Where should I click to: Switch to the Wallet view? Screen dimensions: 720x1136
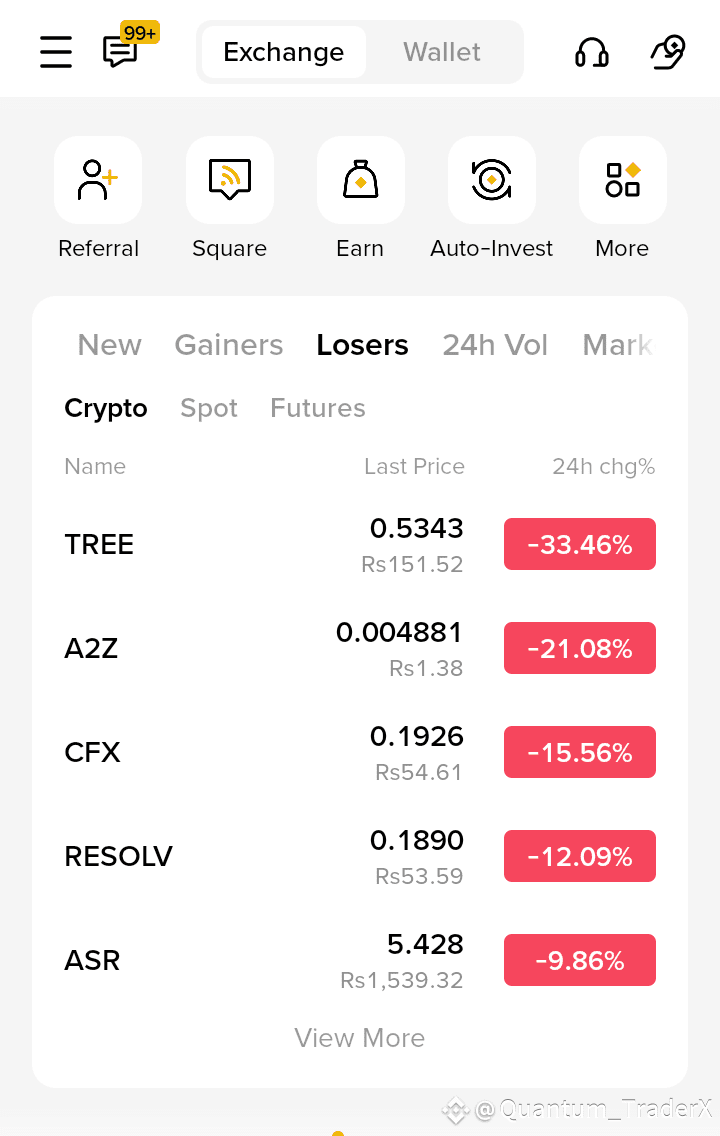click(441, 52)
